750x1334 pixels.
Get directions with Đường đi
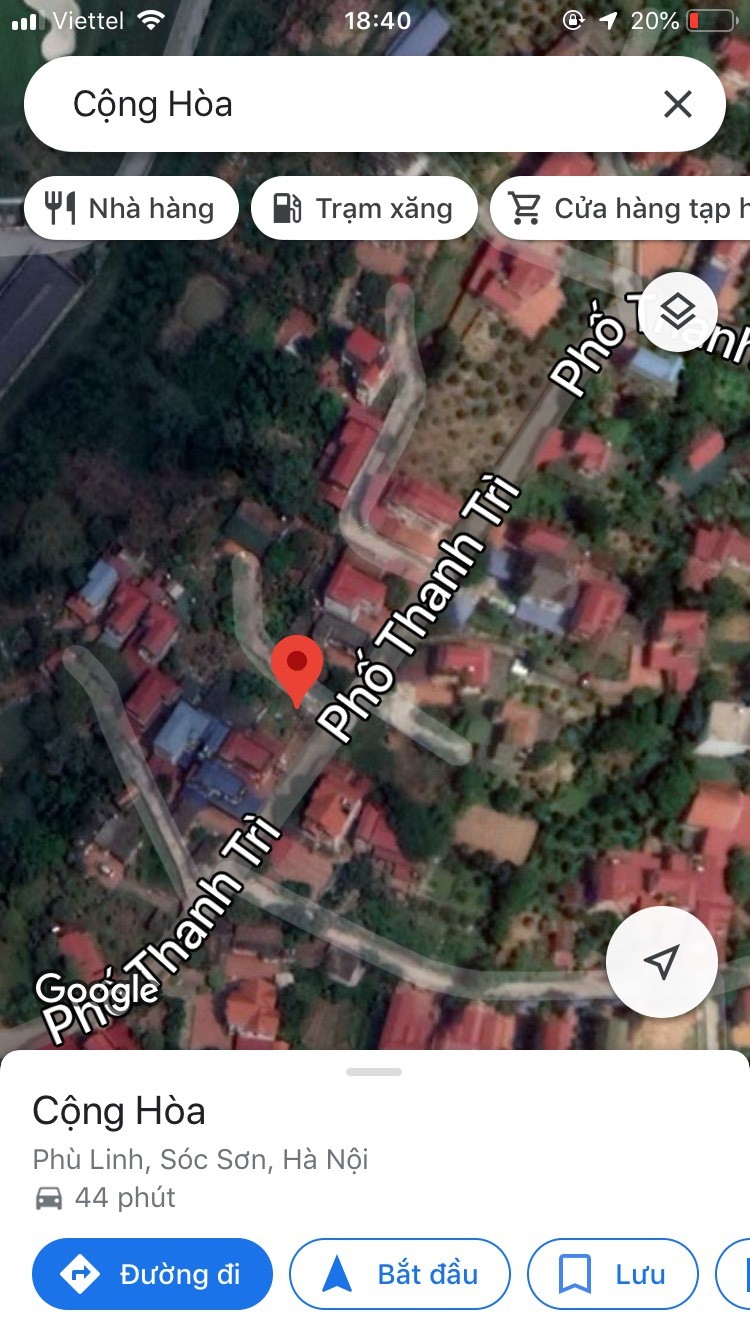152,1274
